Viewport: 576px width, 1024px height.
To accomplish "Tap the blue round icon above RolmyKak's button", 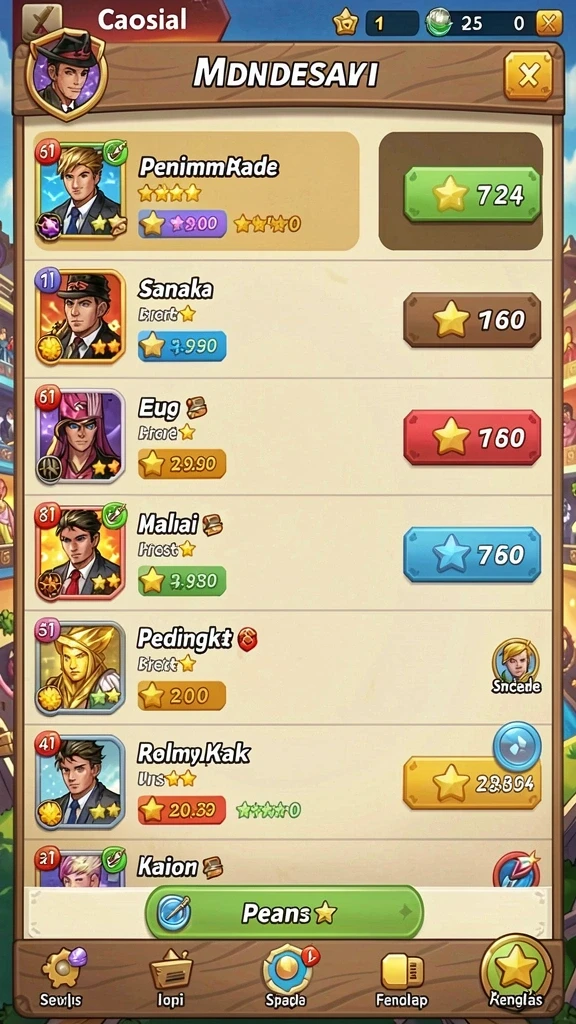I will pos(517,746).
